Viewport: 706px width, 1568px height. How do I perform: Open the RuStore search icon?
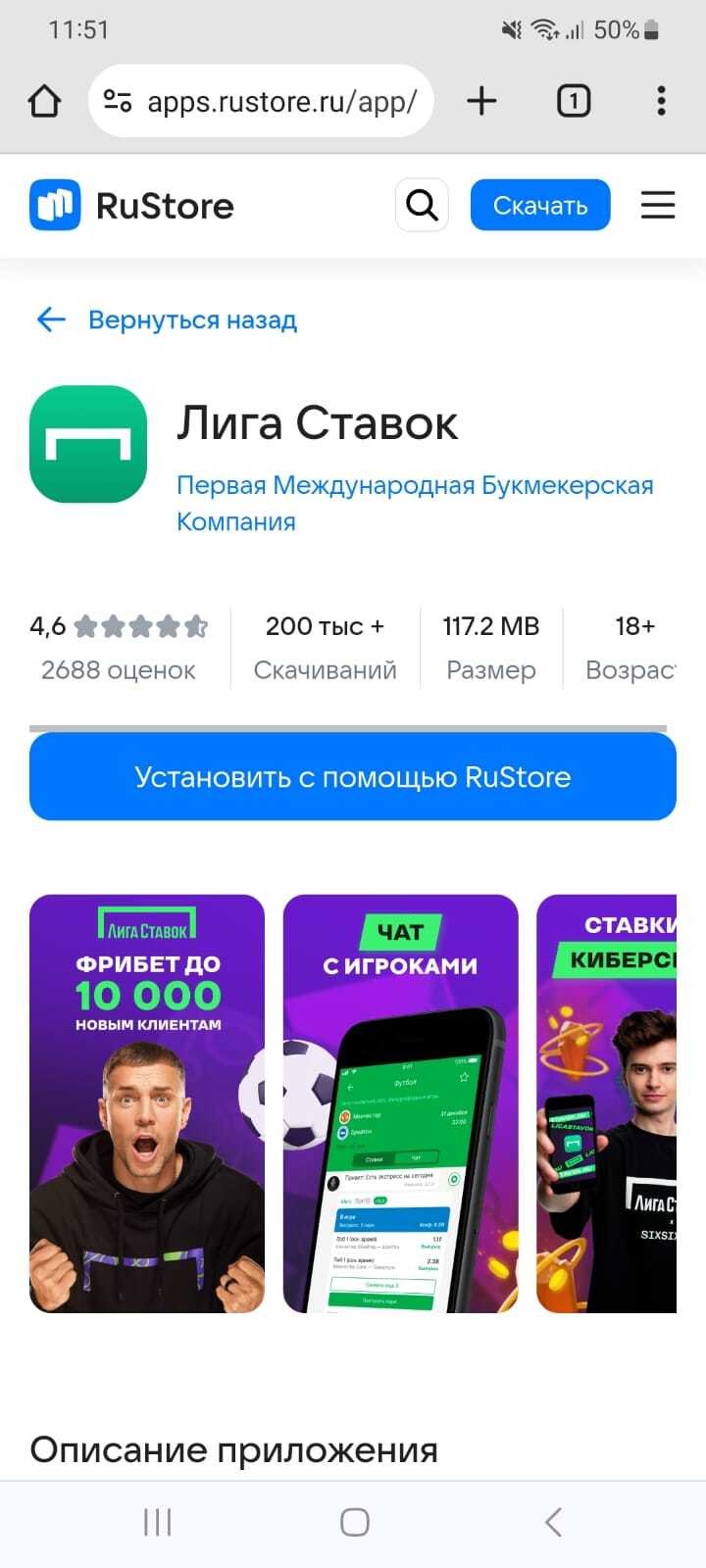(422, 206)
